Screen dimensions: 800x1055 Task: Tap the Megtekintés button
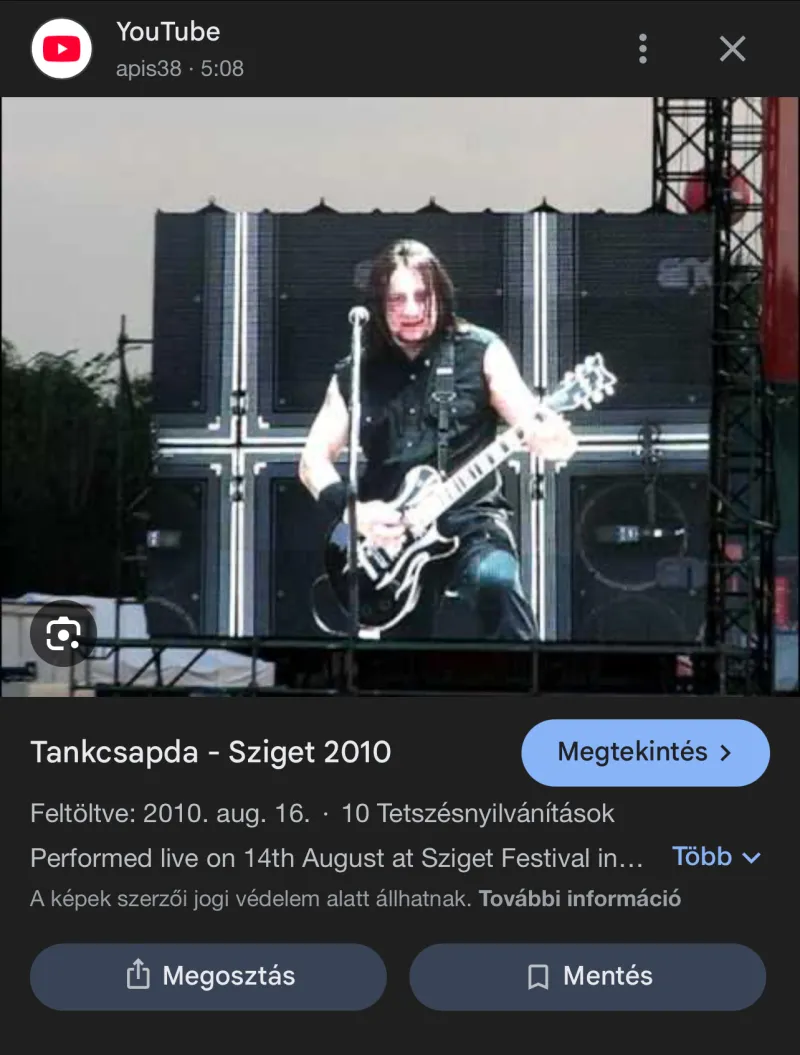click(x=645, y=752)
